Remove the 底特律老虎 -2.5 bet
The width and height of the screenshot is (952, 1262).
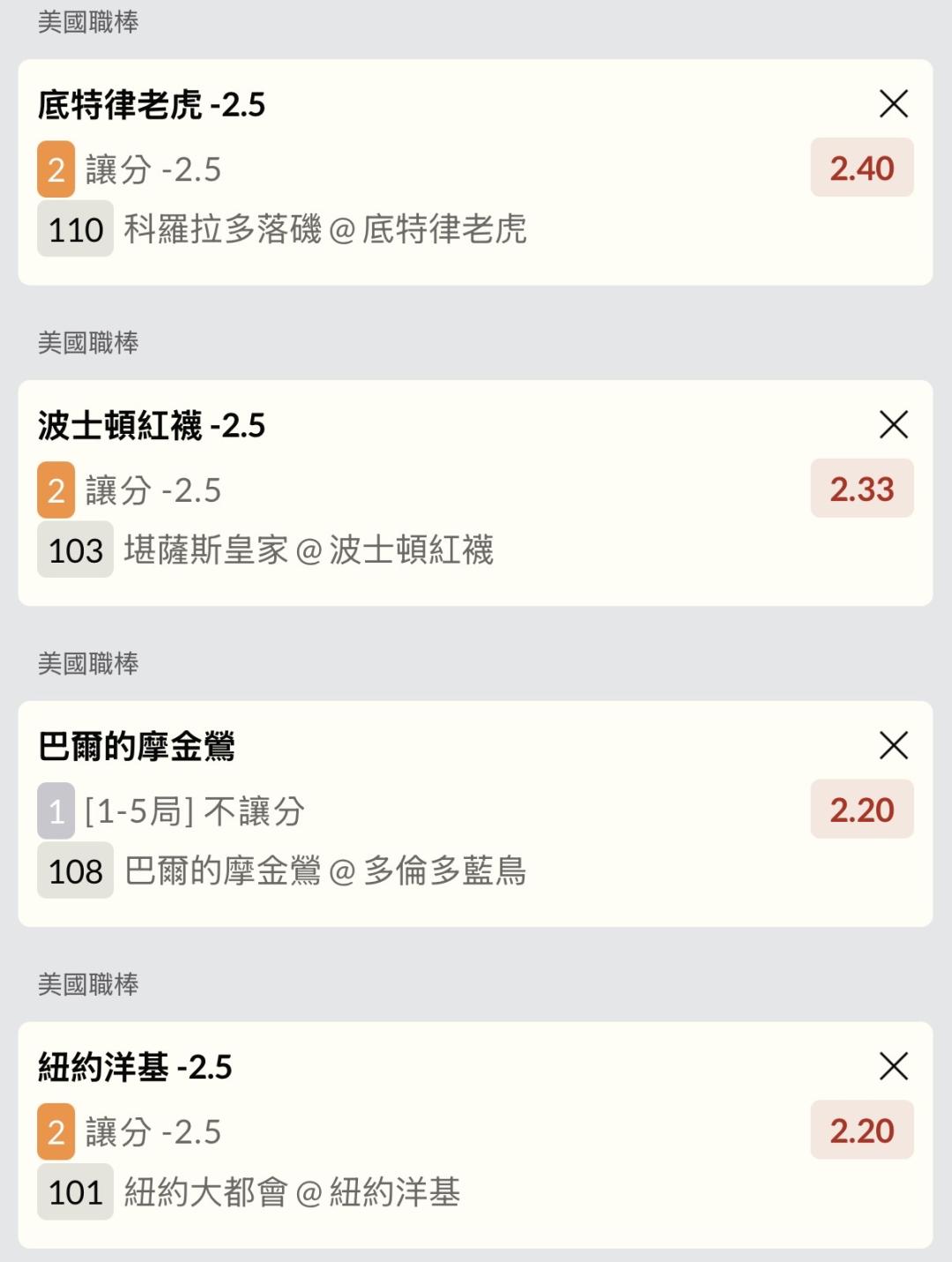[x=894, y=104]
